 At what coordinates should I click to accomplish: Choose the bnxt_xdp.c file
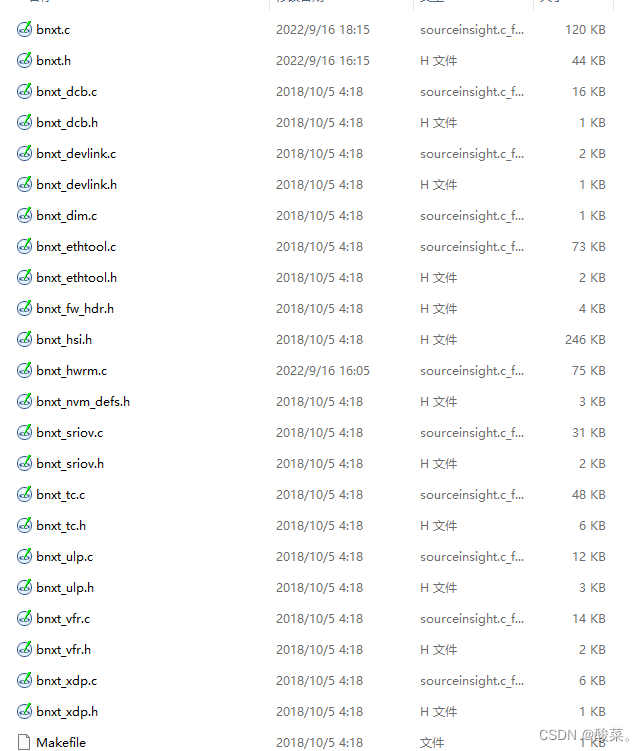pyautogui.click(x=66, y=681)
